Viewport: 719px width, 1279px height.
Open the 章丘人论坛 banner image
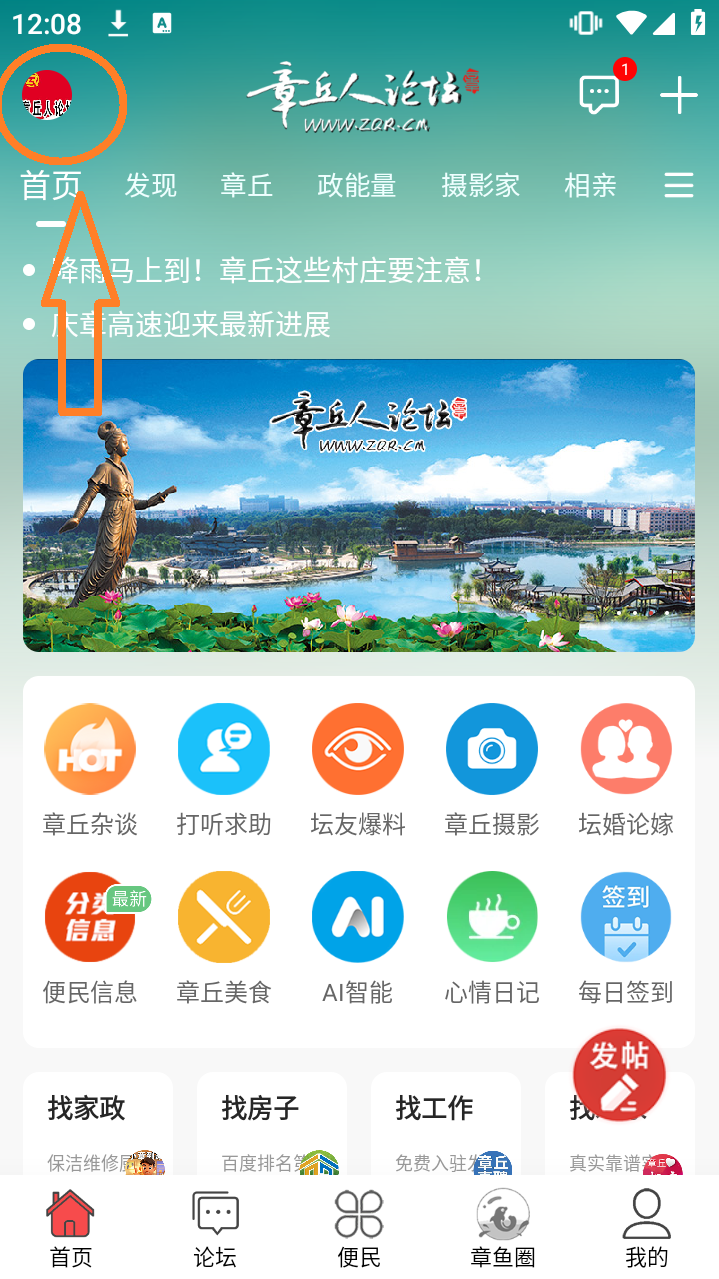(358, 505)
